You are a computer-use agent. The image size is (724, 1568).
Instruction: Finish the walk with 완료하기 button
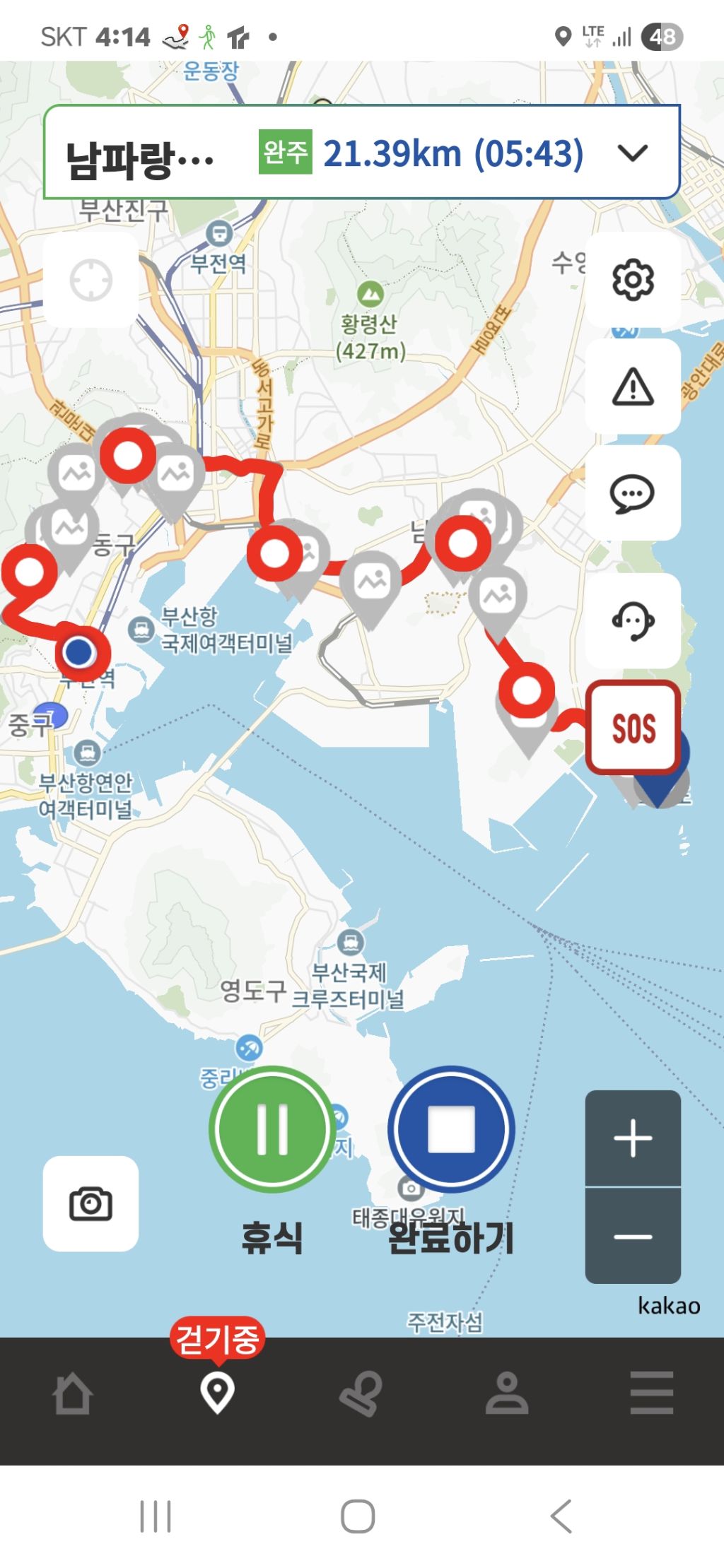point(451,1128)
